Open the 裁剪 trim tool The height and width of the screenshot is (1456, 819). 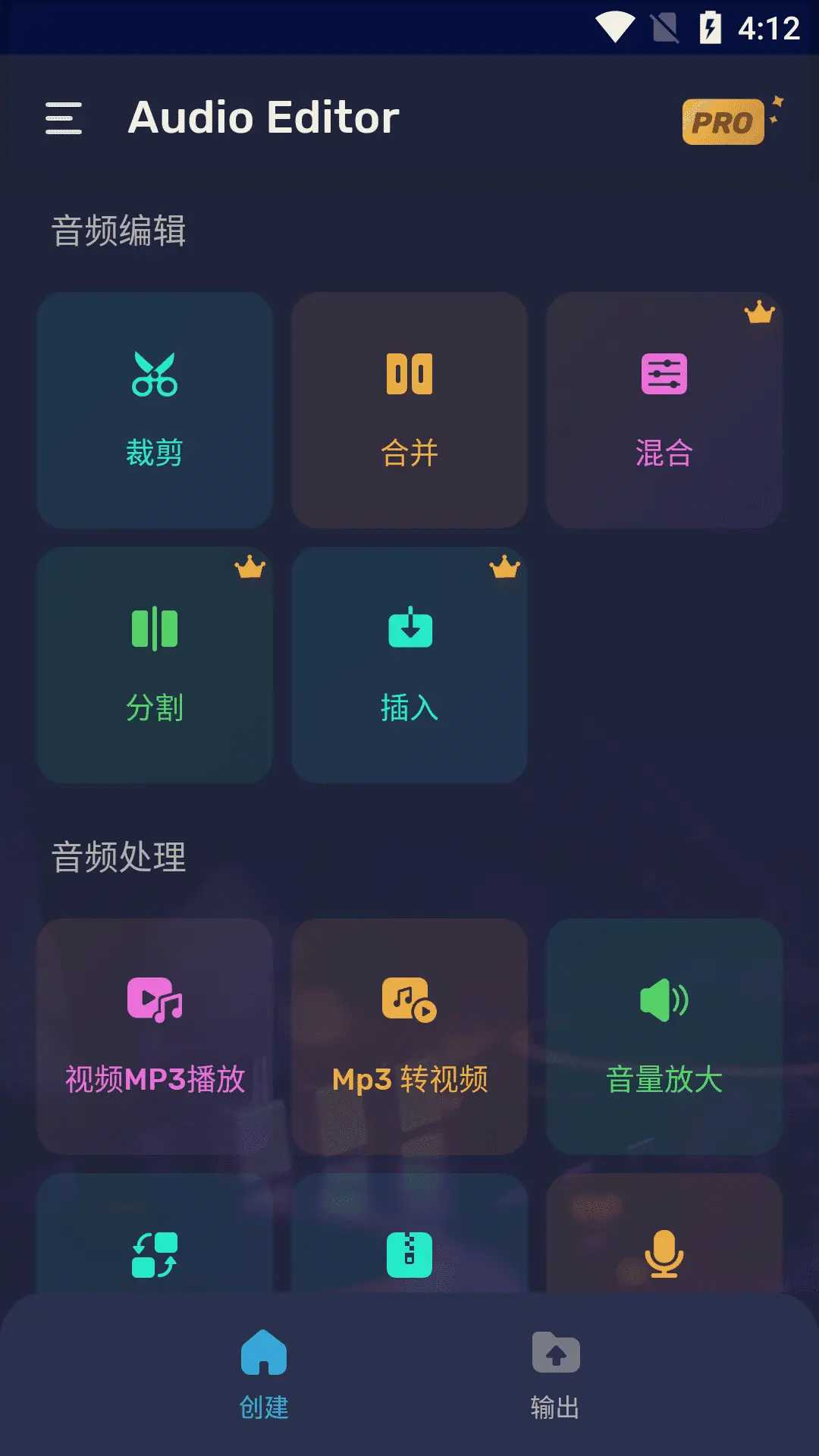point(155,410)
